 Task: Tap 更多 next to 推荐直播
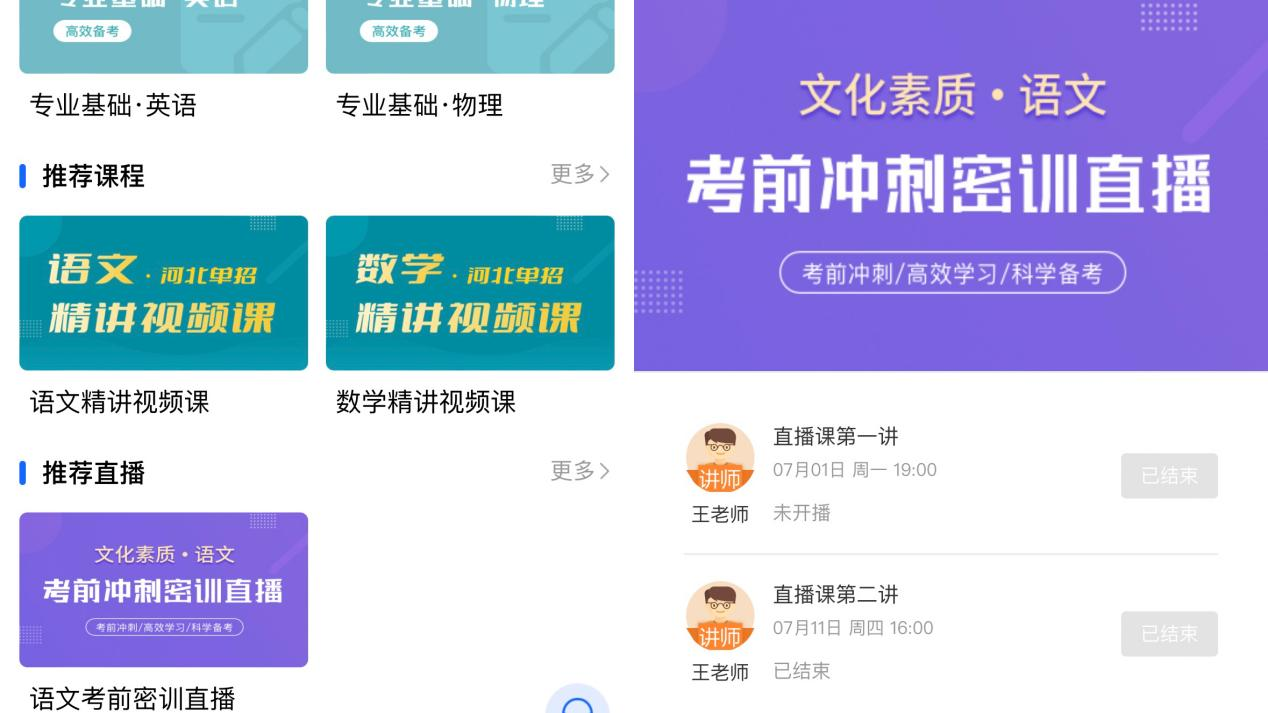(x=579, y=470)
